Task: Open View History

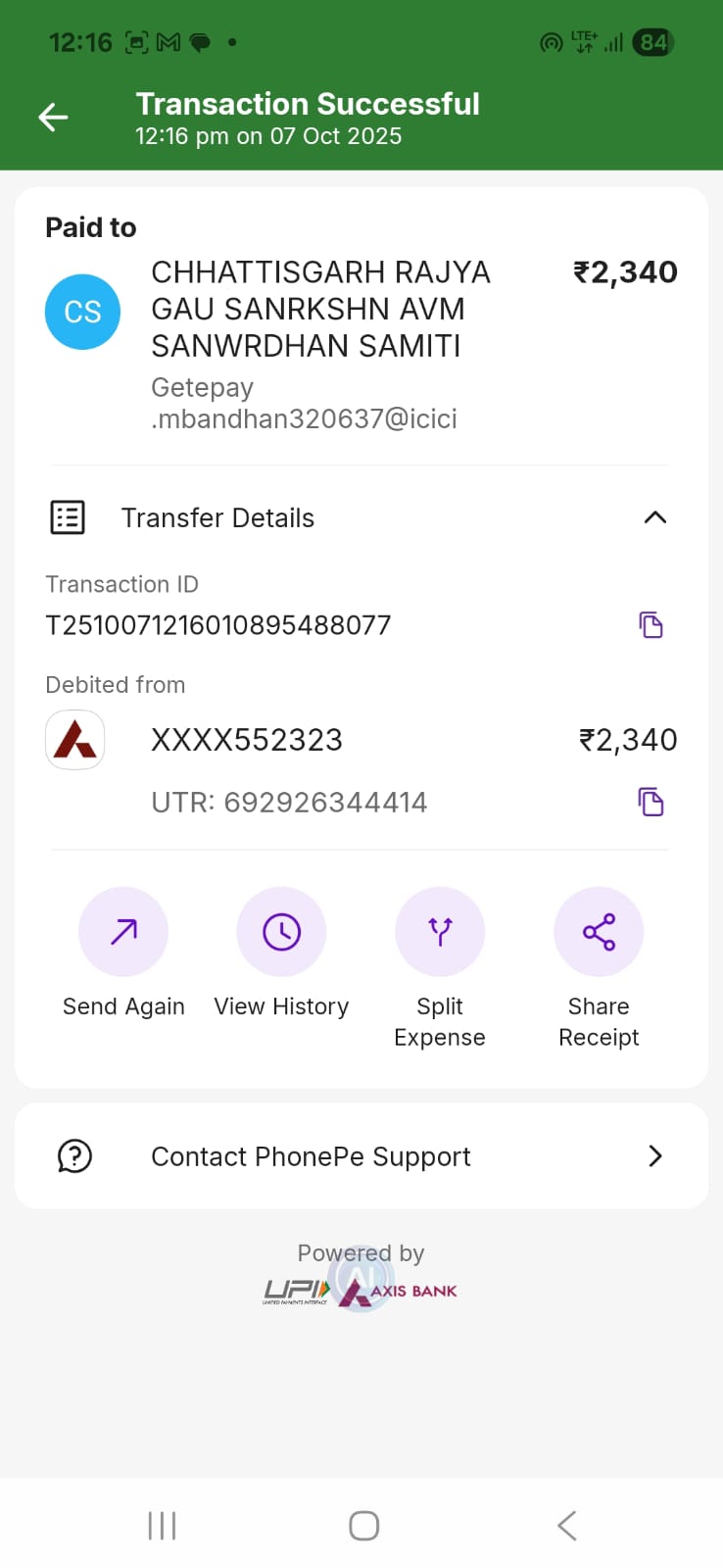Action: (x=281, y=932)
